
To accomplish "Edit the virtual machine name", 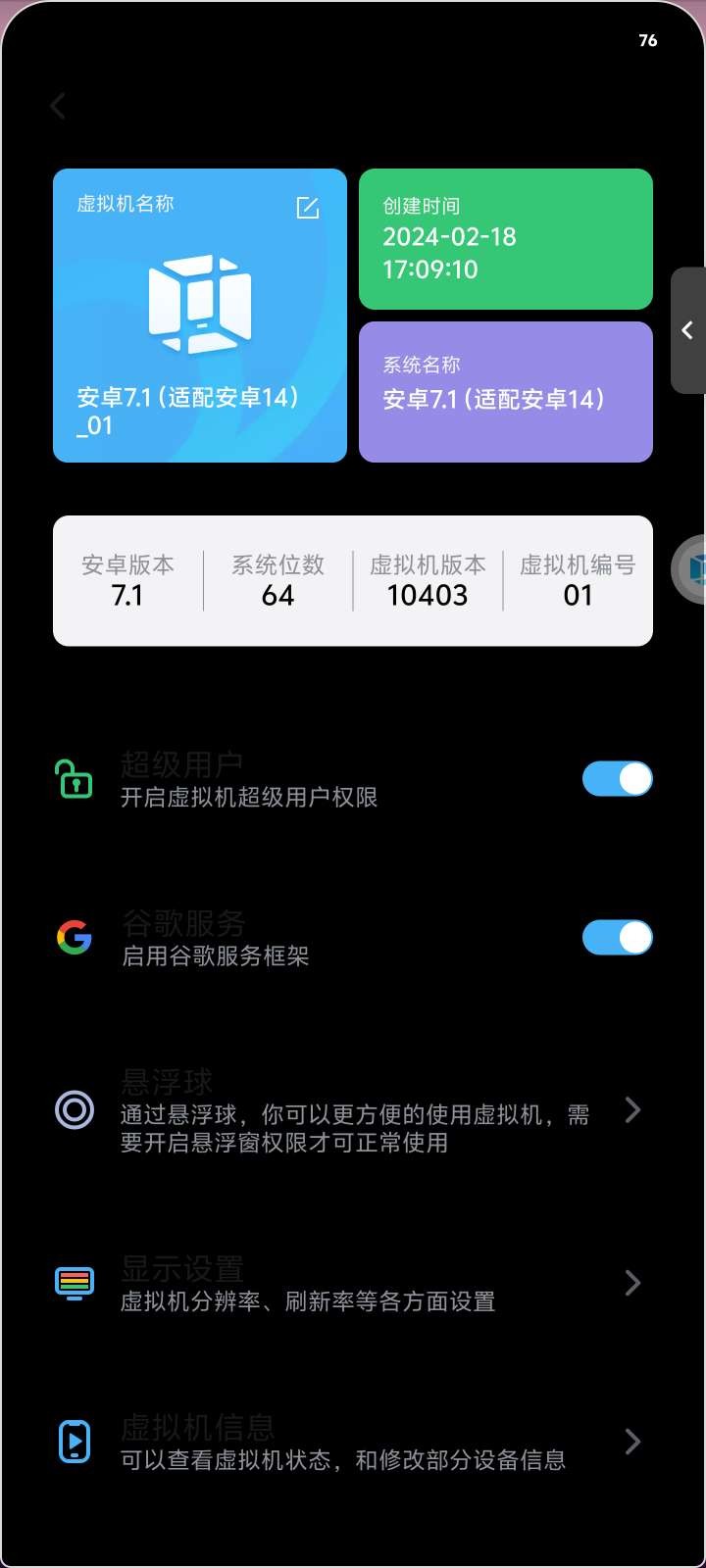I will pos(308,208).
